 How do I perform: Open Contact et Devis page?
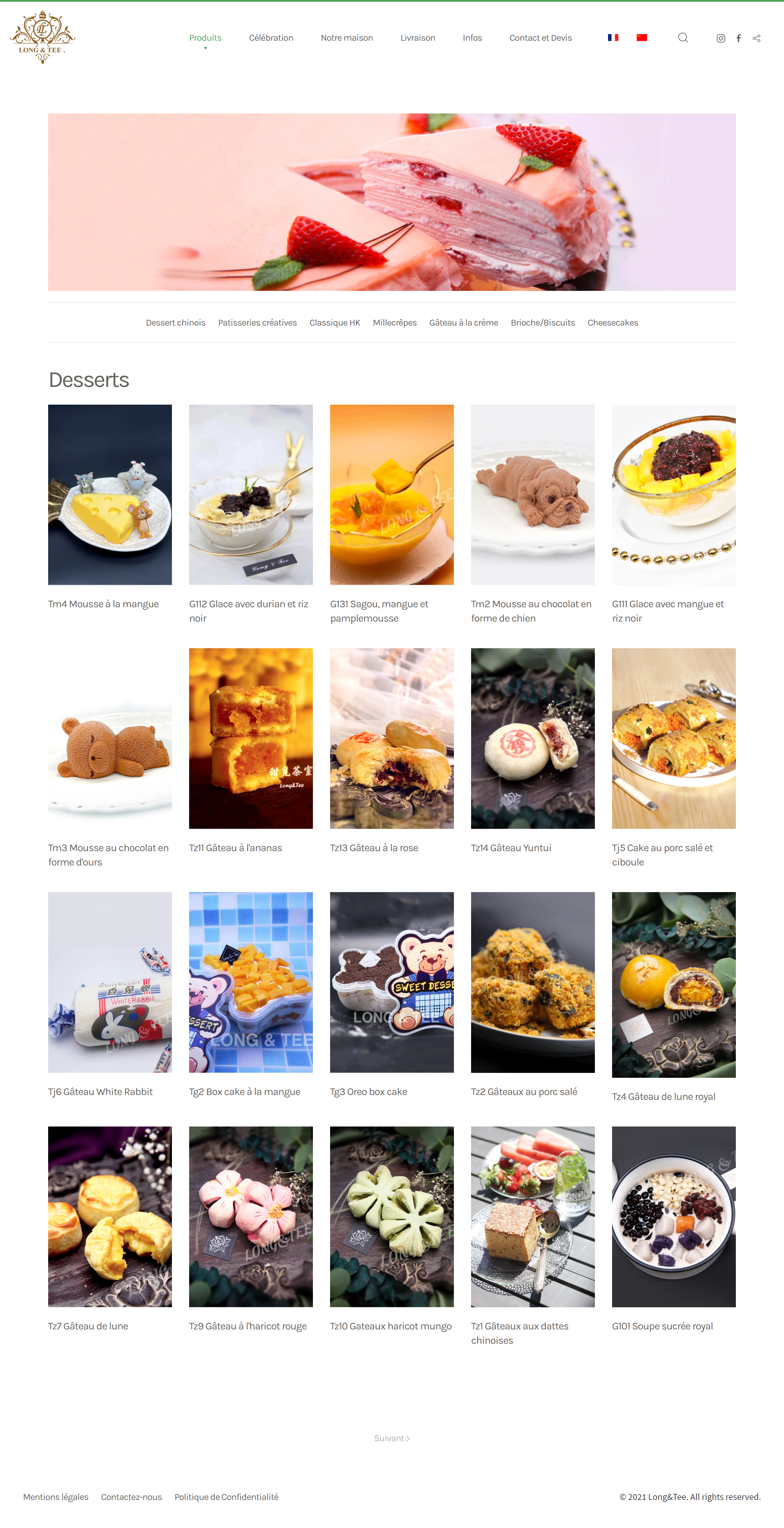540,38
